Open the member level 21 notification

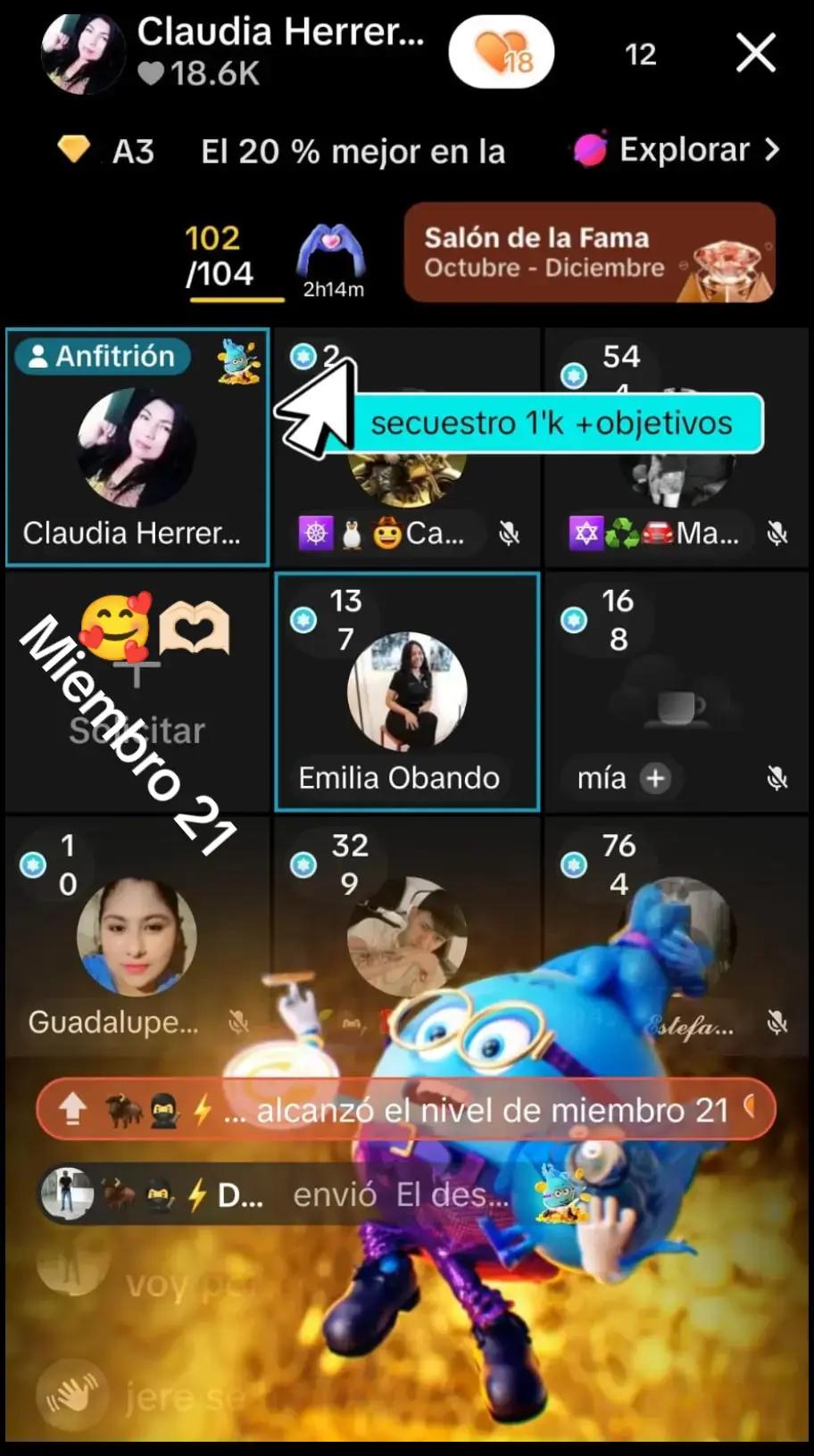pos(406,1111)
